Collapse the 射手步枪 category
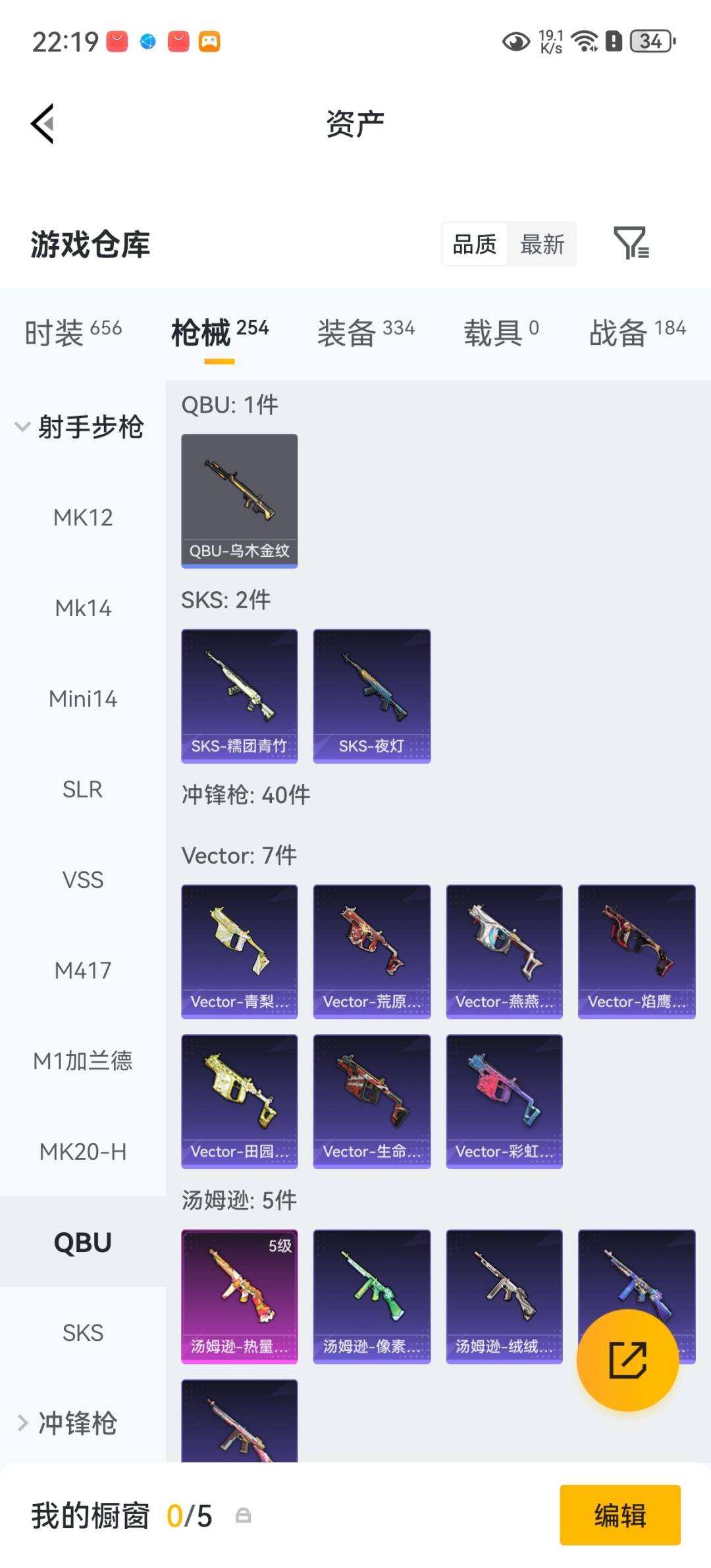 tap(80, 427)
